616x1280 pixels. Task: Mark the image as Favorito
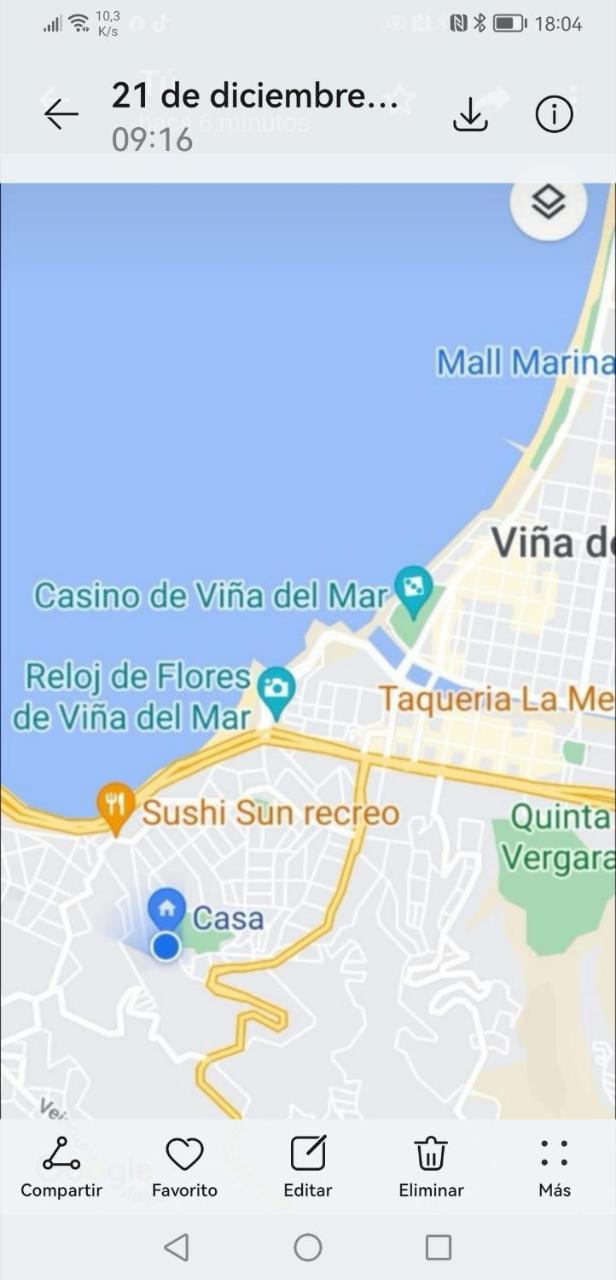(x=184, y=1166)
